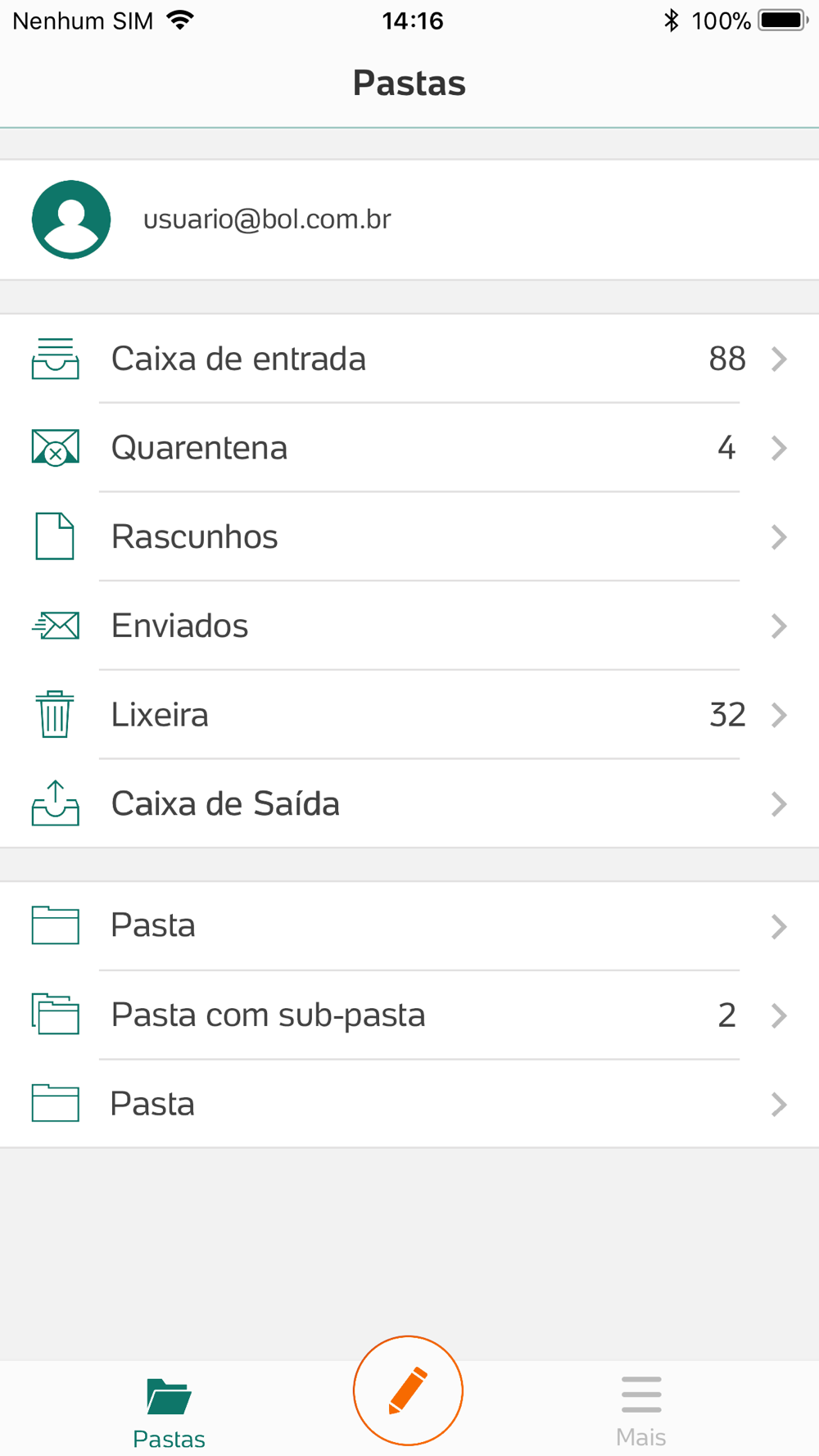Open the Quarentena folder
819x1456 pixels.
[x=409, y=448]
